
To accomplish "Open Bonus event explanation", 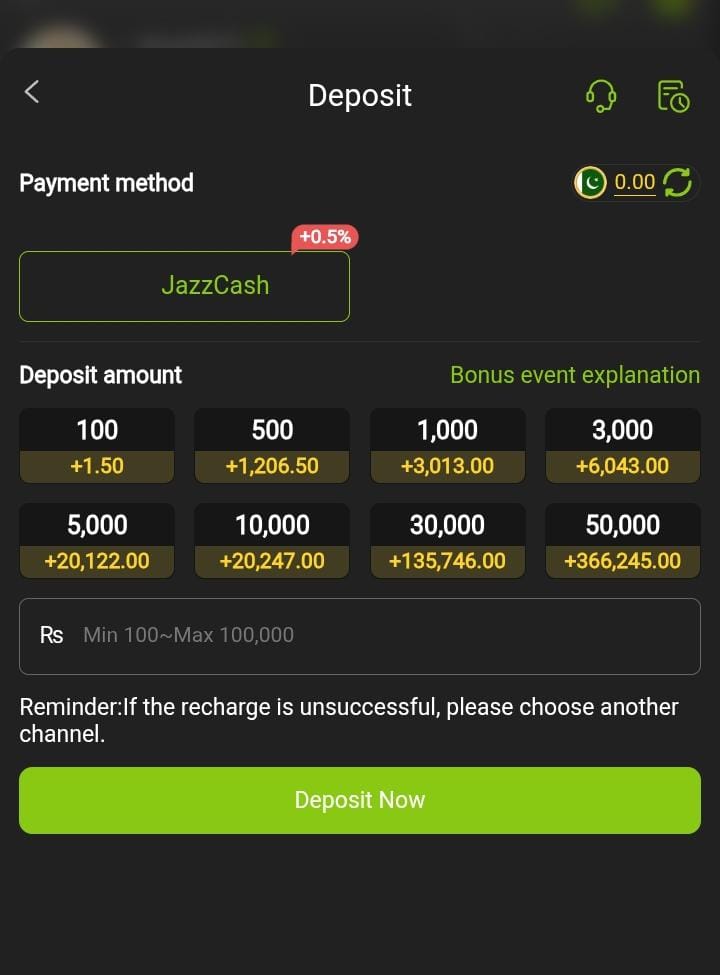I will pyautogui.click(x=575, y=375).
